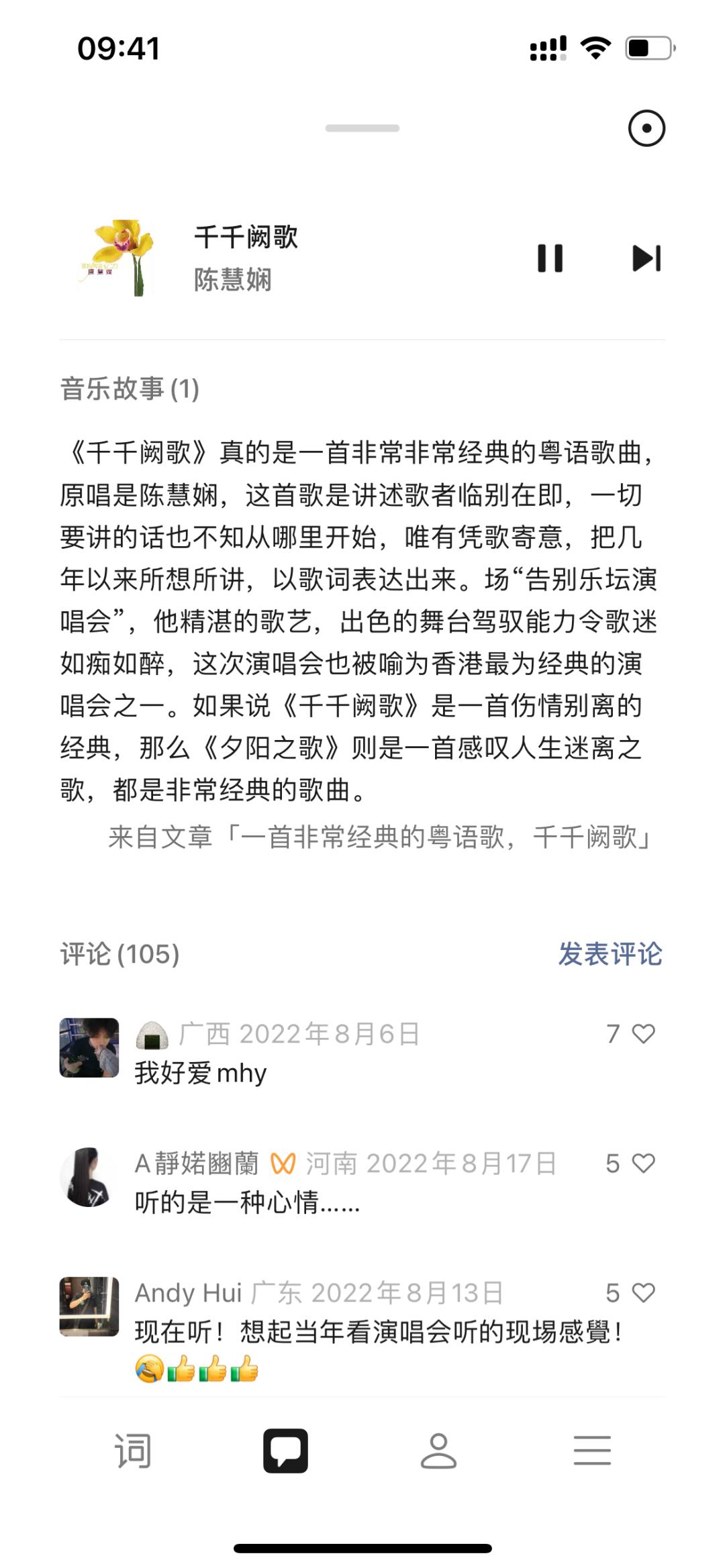This screenshot has height=1568, width=725.
Task: Tap the circular target icon at top right
Action: pyautogui.click(x=646, y=128)
